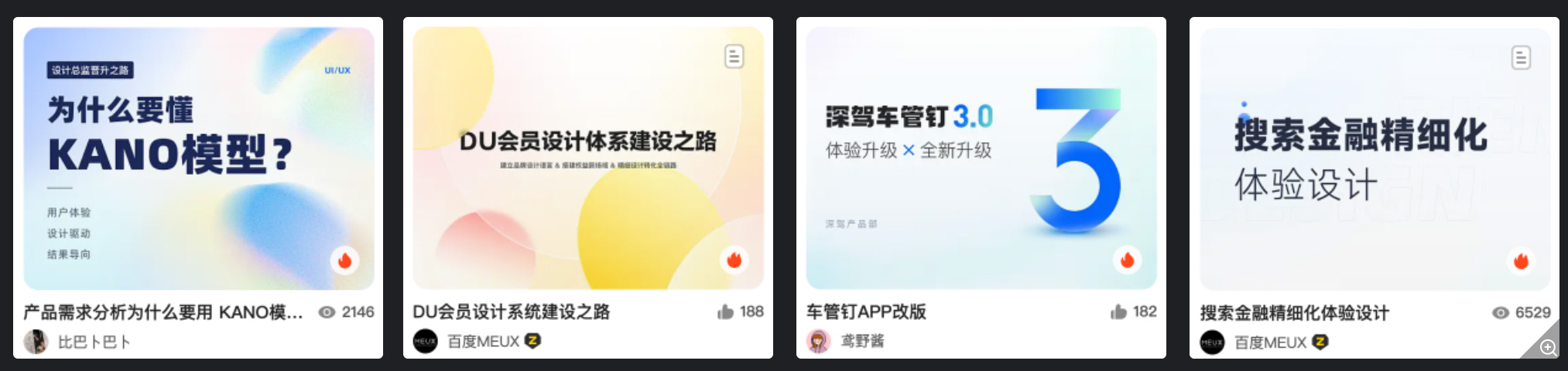1568x371 pixels.
Task: Open 深驾车管钉3.0 project card
Action: (981, 158)
